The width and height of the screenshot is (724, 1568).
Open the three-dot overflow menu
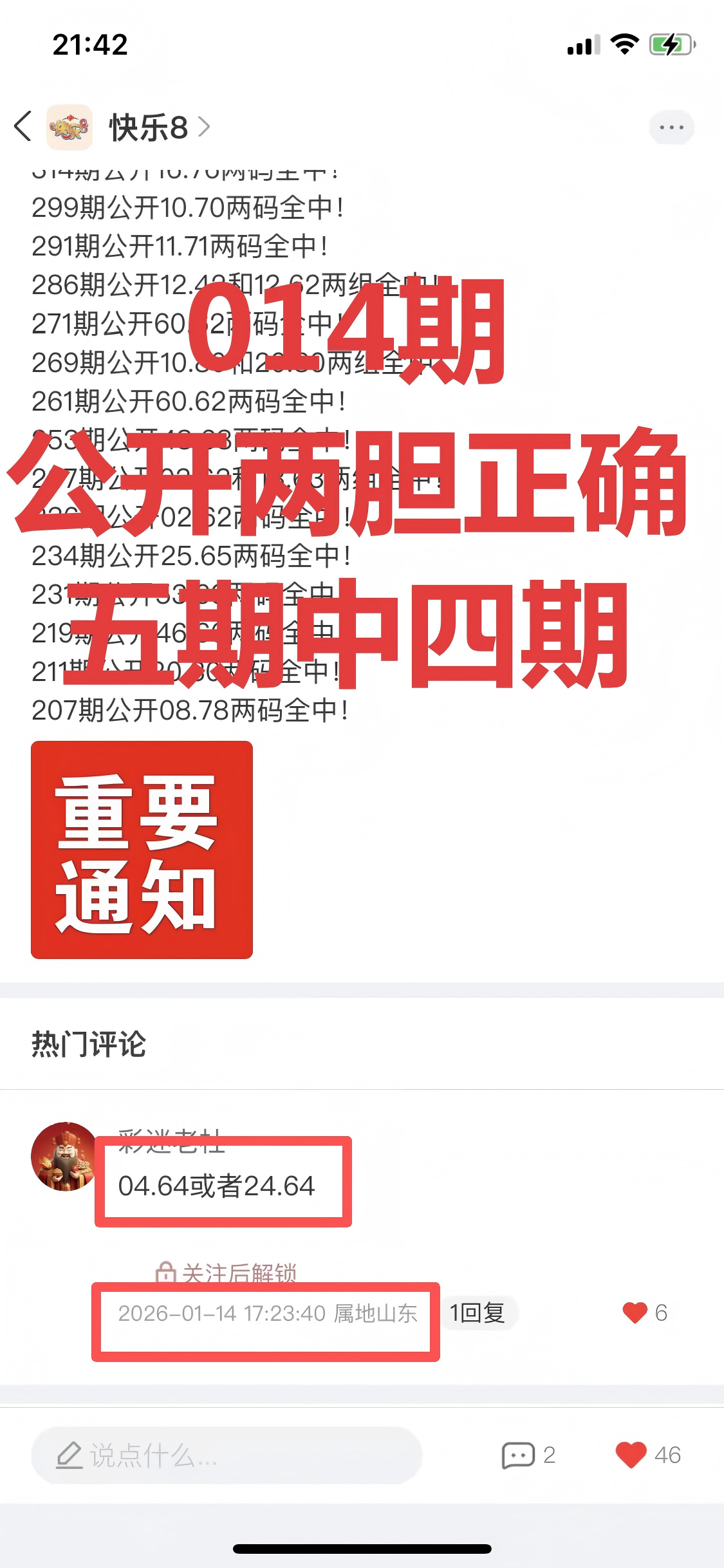[x=671, y=127]
